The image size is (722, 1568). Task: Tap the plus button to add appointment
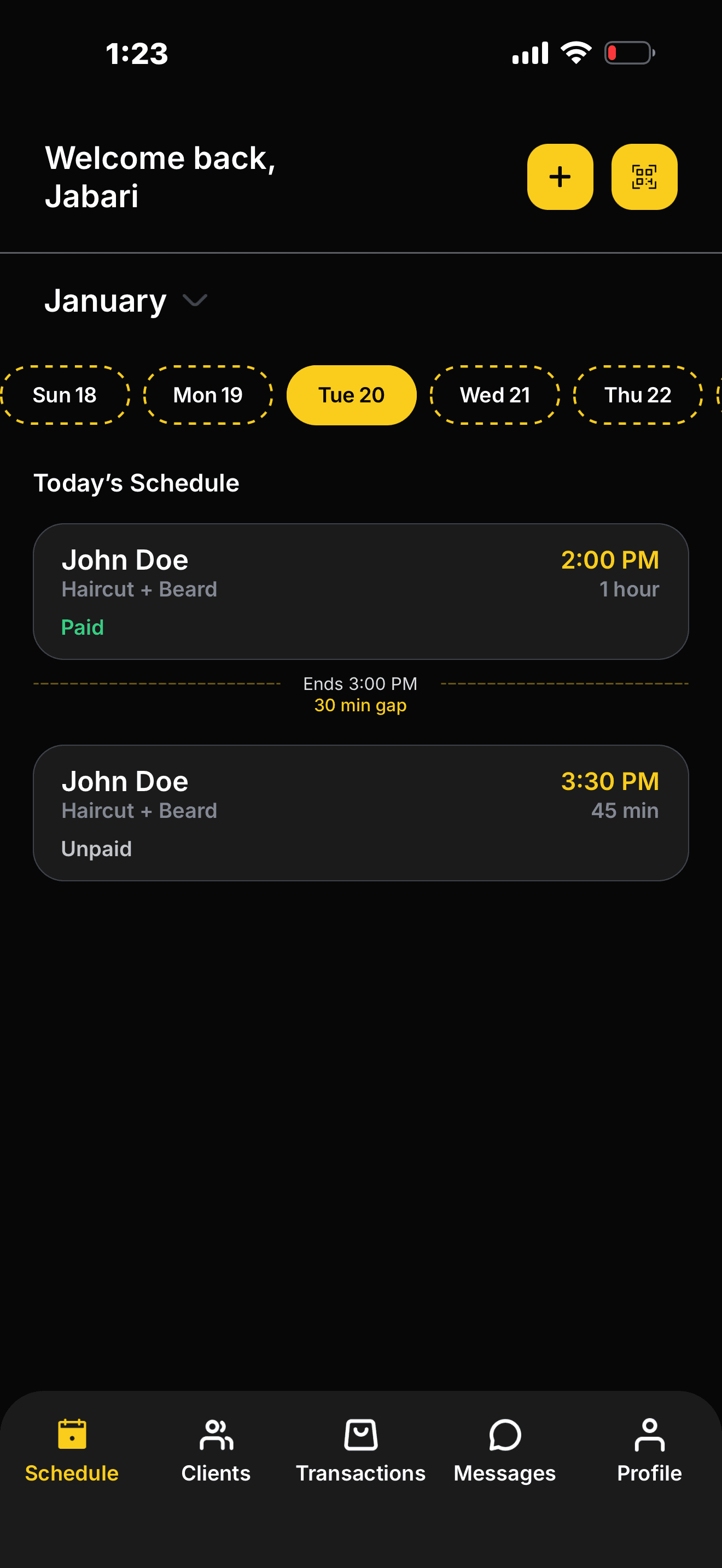coord(560,177)
